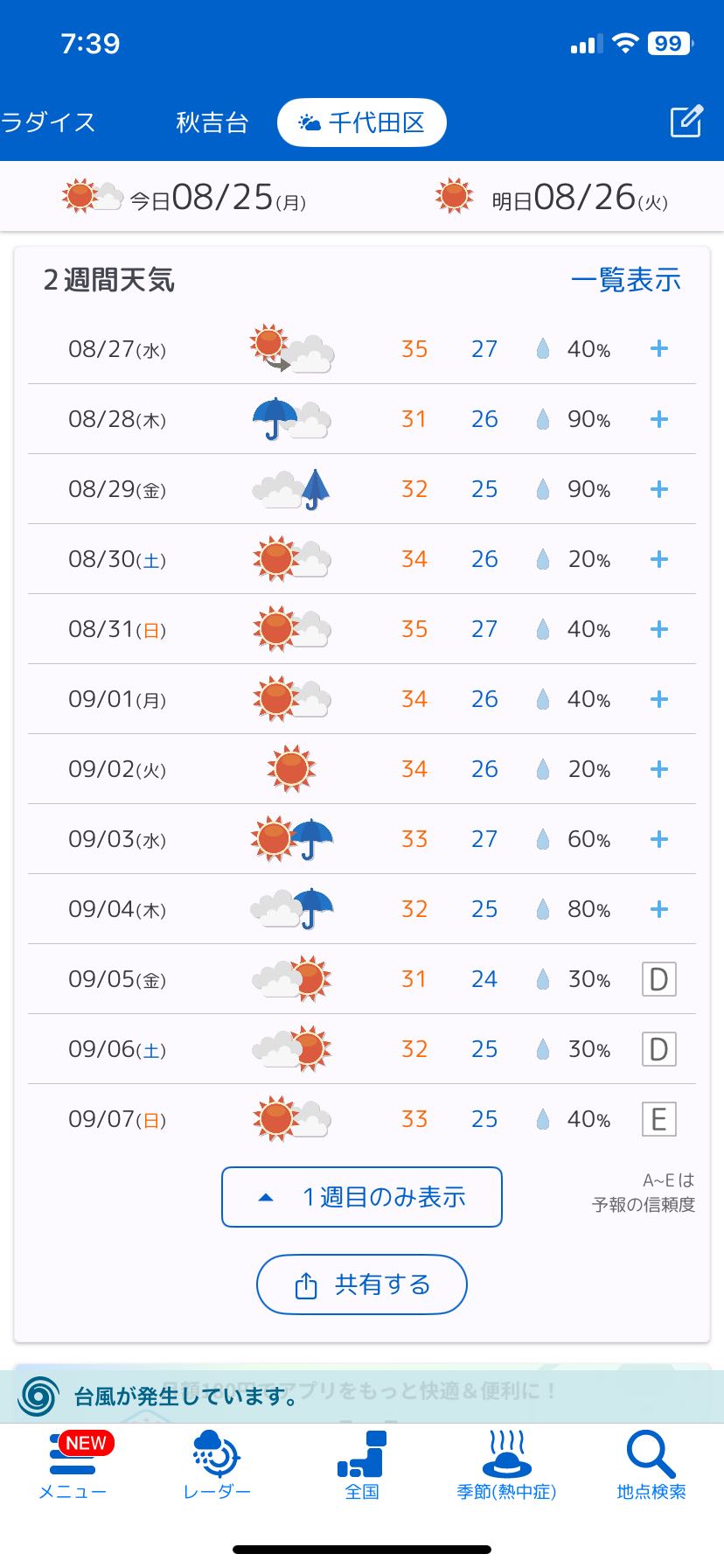Expand hourly details for 08/30

[x=658, y=559]
